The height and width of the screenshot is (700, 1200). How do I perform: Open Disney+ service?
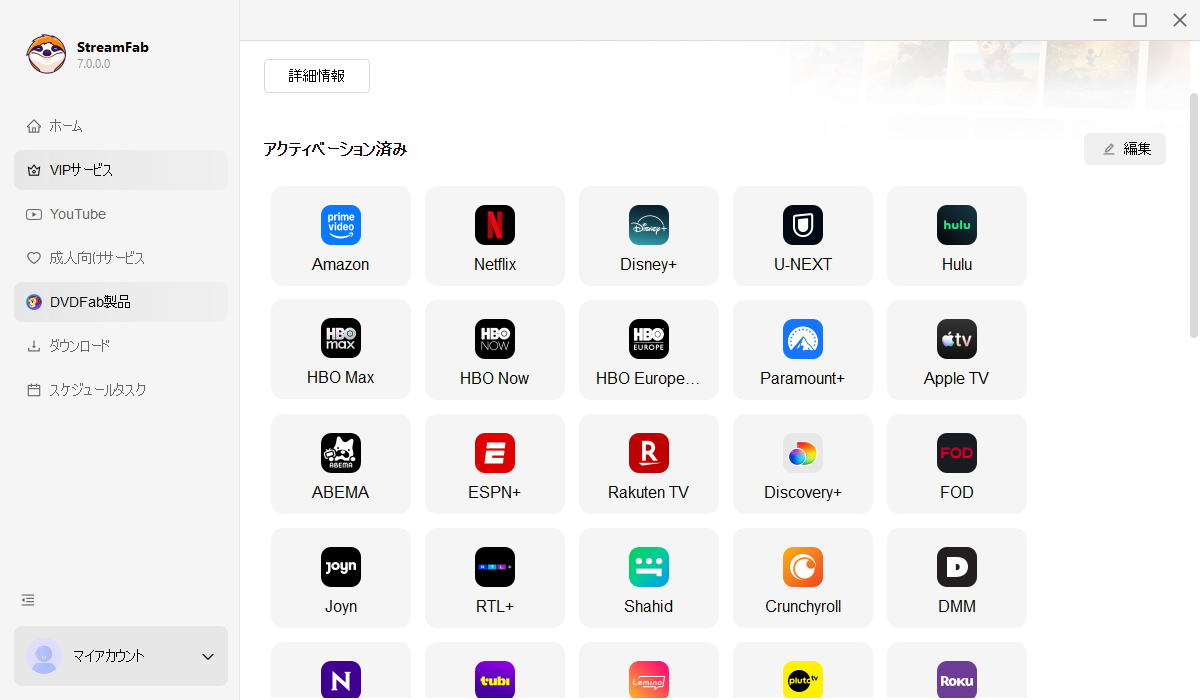[649, 236]
